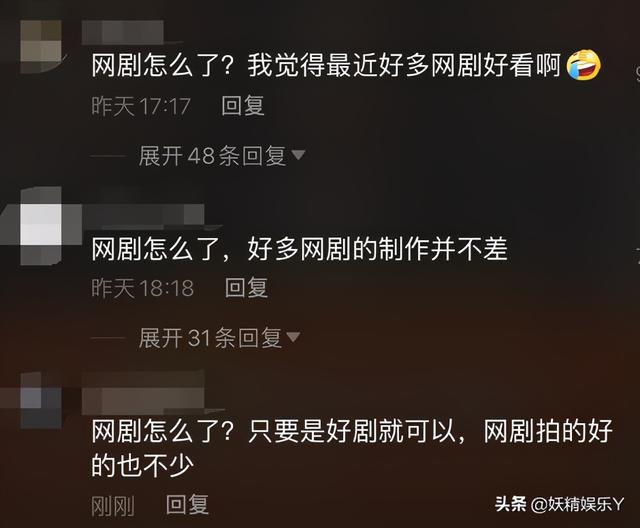Viewport: 640px width, 528px height.
Task: Expand the 48 replies thread
Action: [x=221, y=155]
